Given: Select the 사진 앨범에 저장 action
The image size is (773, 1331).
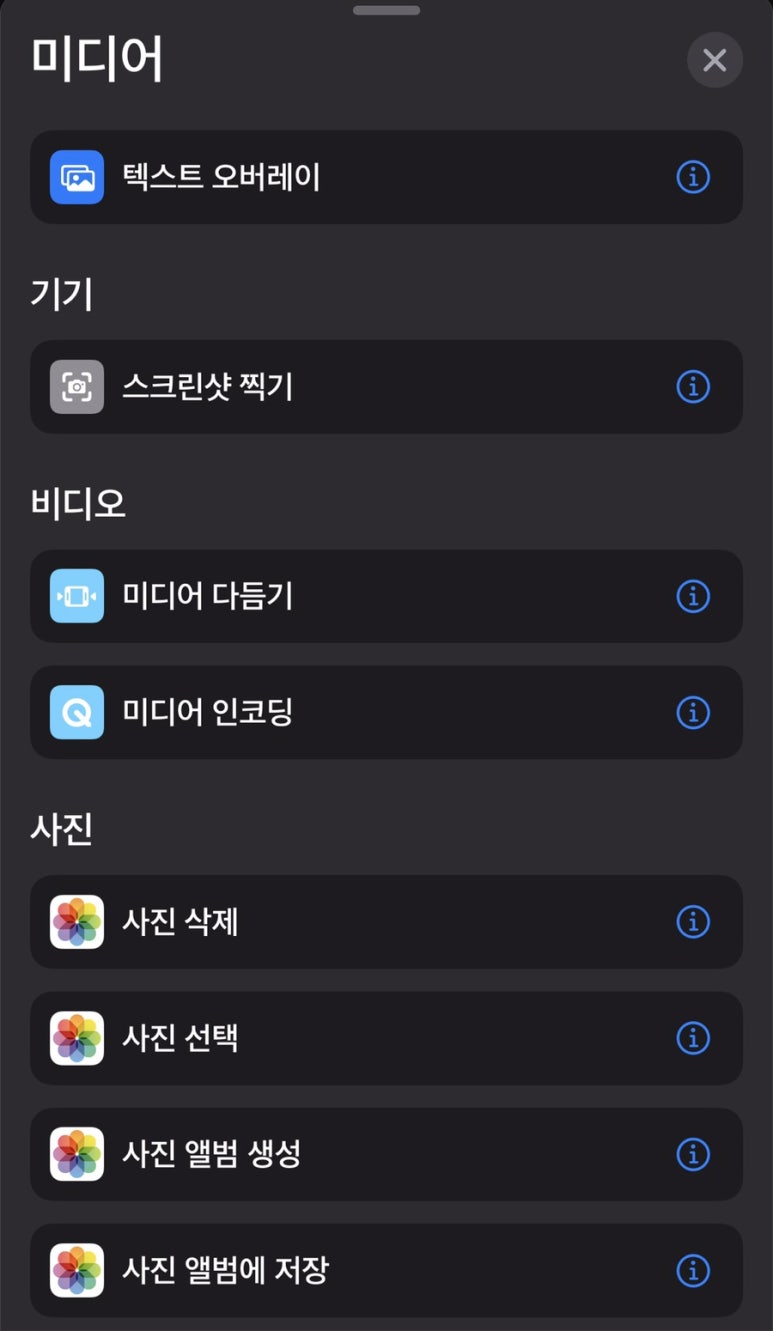Looking at the screenshot, I should click(x=300, y=1270).
